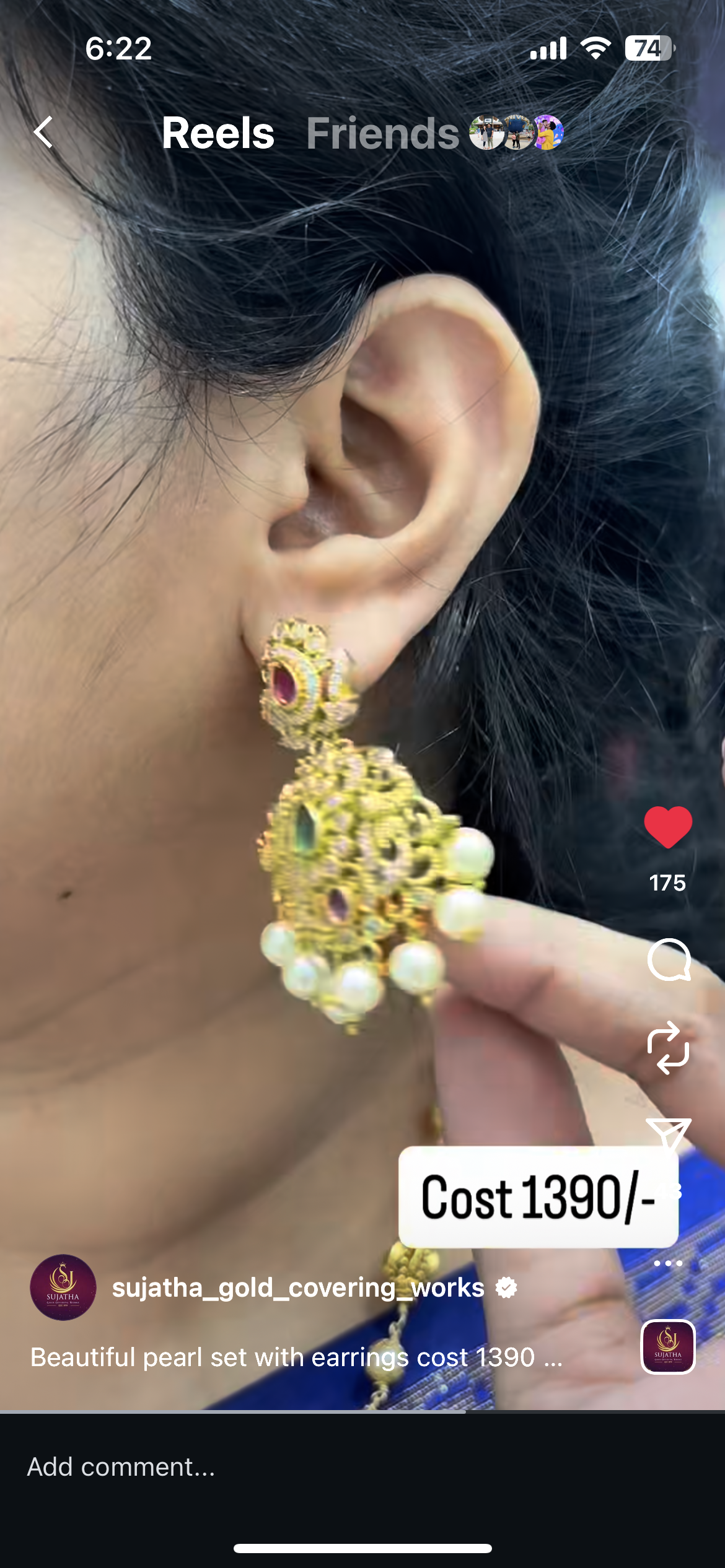The image size is (725, 1568).
Task: Share reel via paper plane icon
Action: (x=668, y=1131)
